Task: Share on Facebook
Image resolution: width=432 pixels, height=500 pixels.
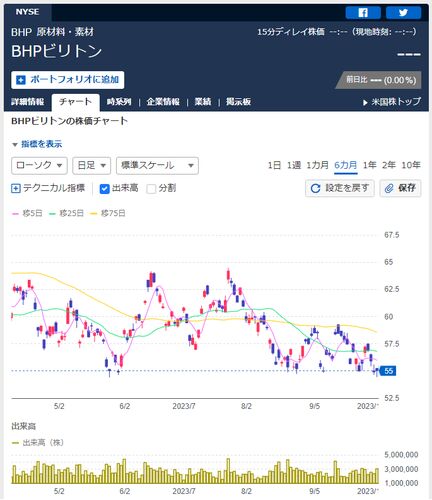Action: pyautogui.click(x=363, y=13)
